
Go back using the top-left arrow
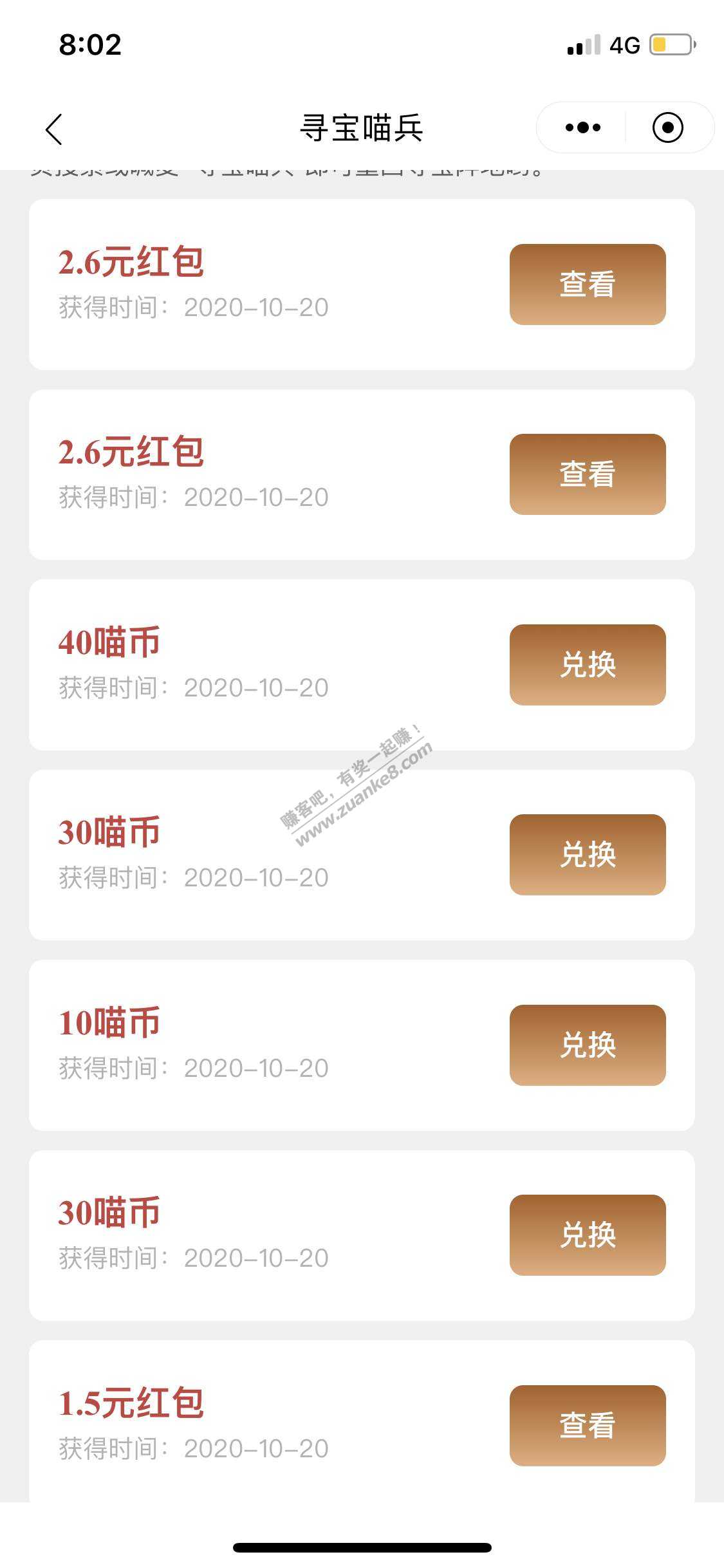pyautogui.click(x=54, y=129)
